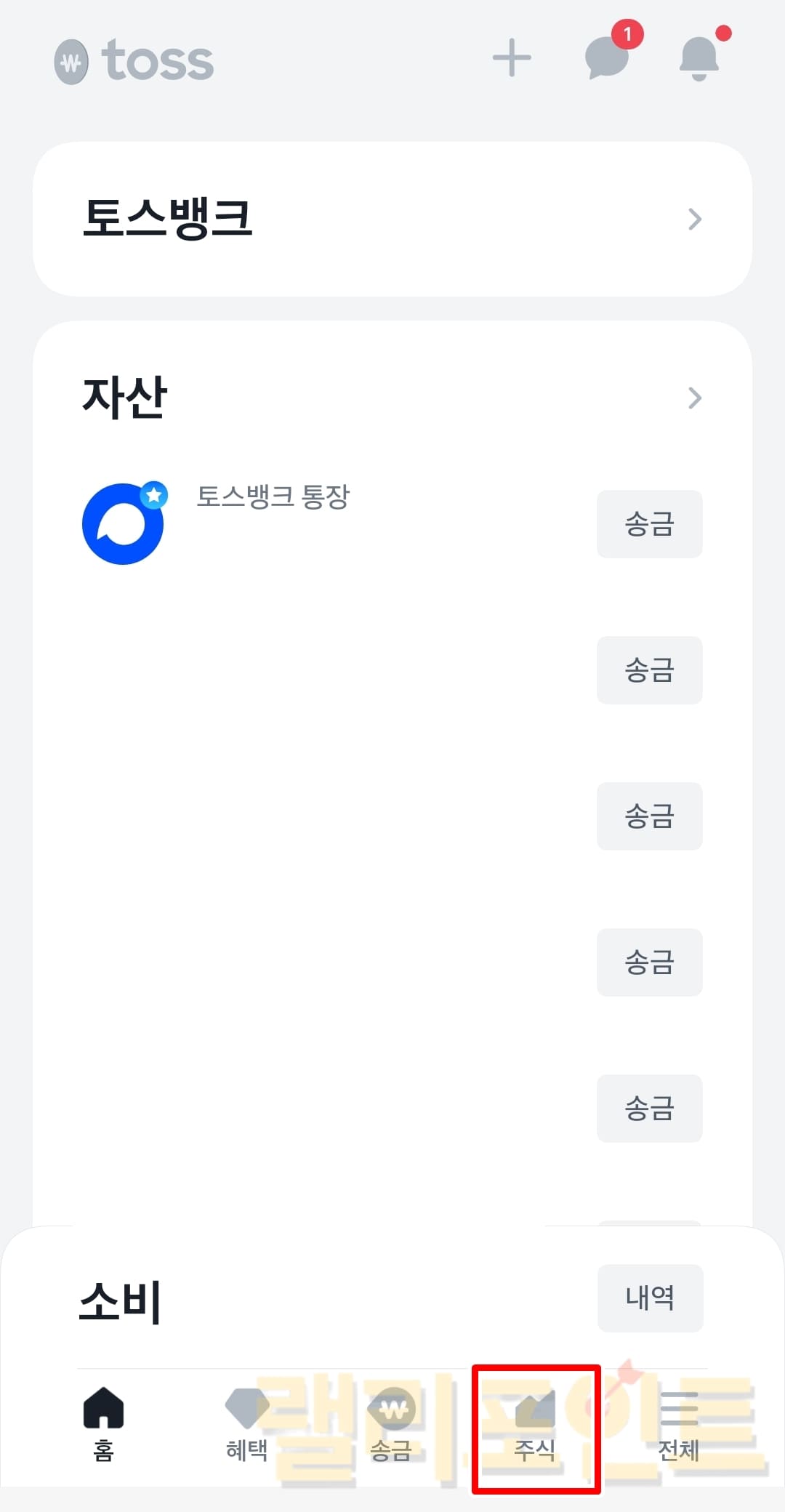The image size is (785, 1512).
Task: Tap 송금 next to 토스뱅크 통장
Action: click(x=650, y=524)
